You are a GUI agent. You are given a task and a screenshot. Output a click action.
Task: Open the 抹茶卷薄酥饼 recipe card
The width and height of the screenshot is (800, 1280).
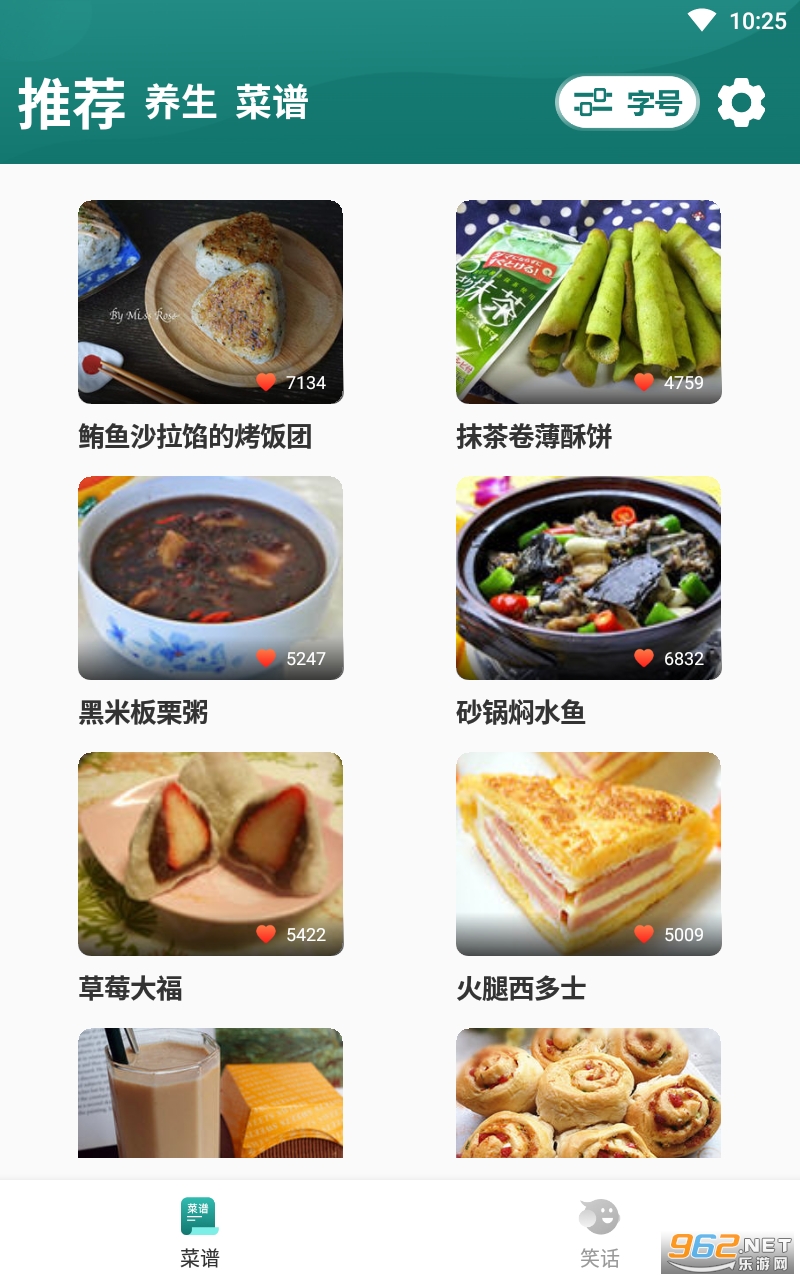coord(588,302)
